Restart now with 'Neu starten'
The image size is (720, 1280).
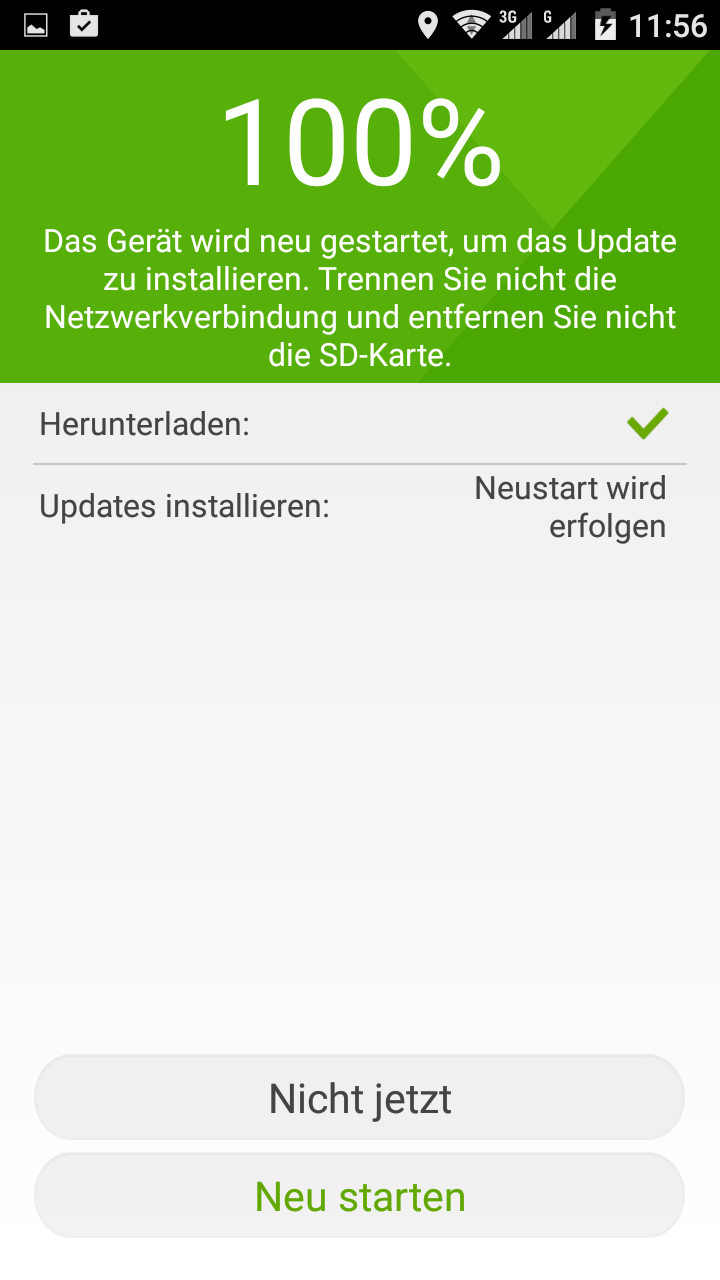pos(360,1196)
